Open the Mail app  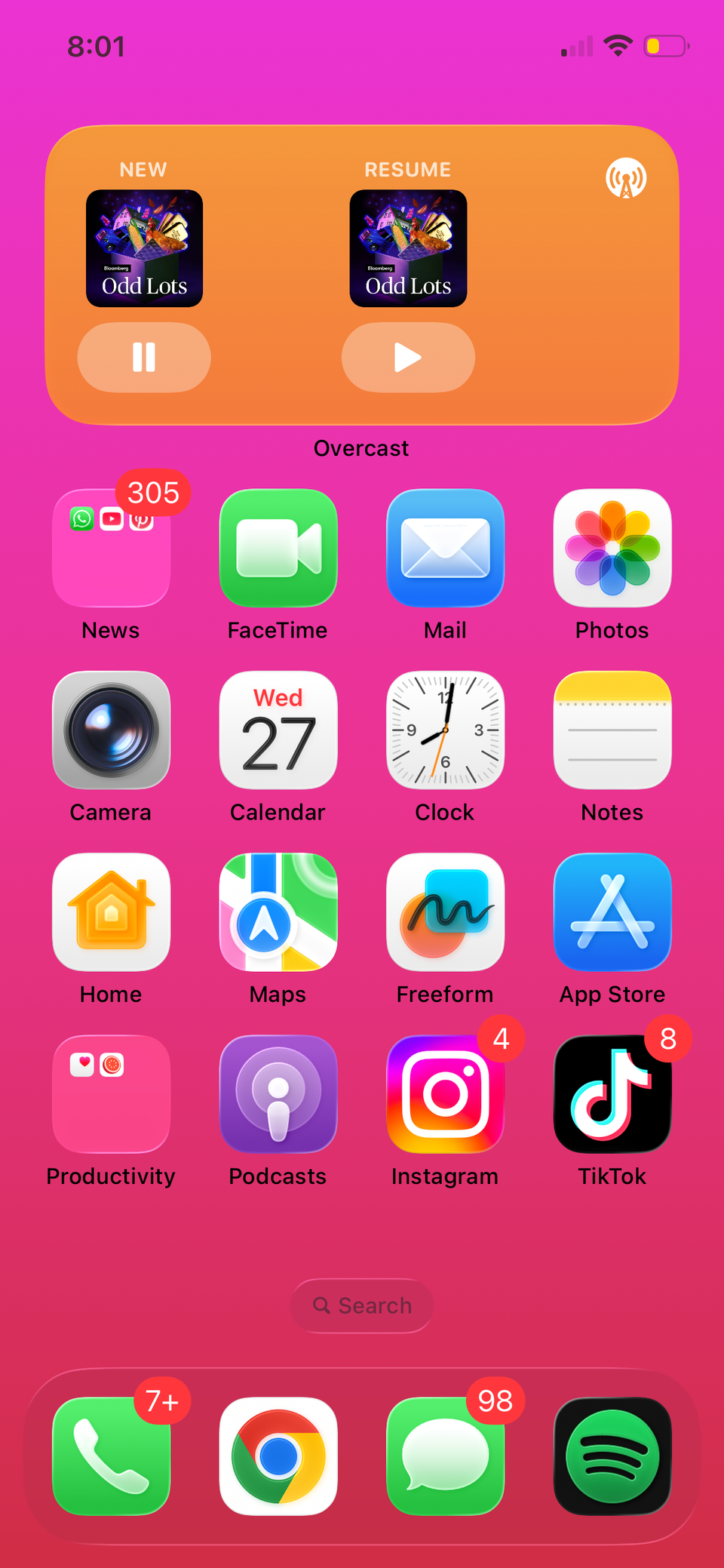[x=445, y=549]
